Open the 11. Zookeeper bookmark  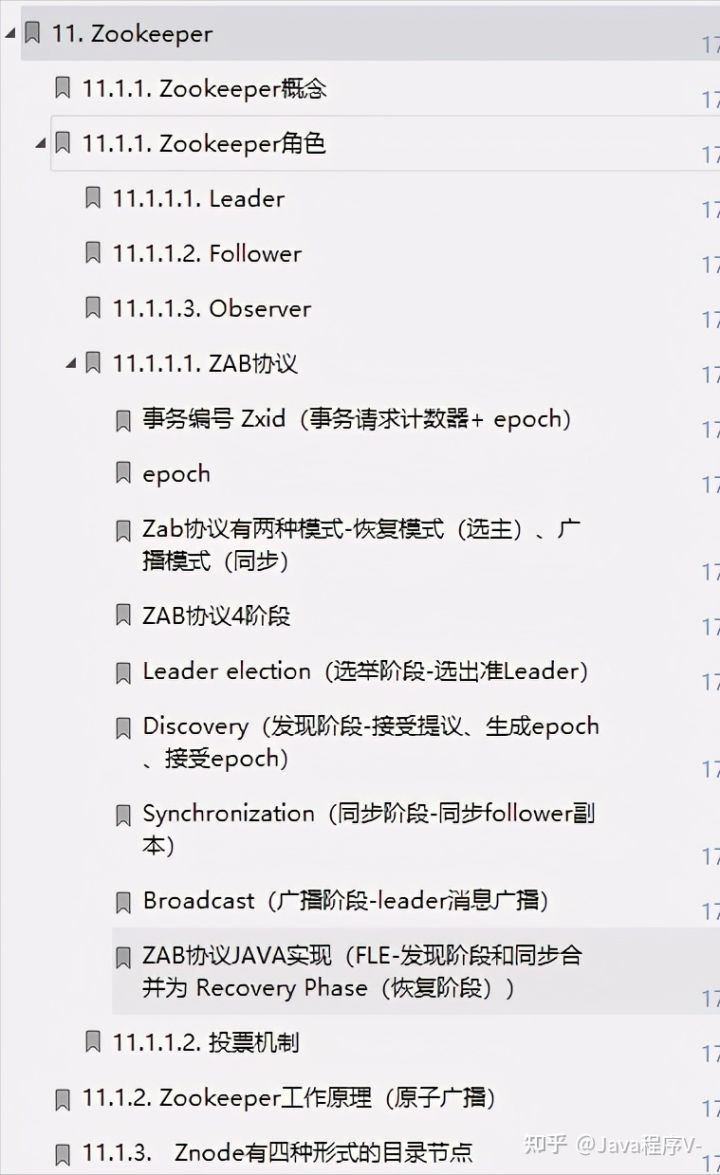(131, 34)
